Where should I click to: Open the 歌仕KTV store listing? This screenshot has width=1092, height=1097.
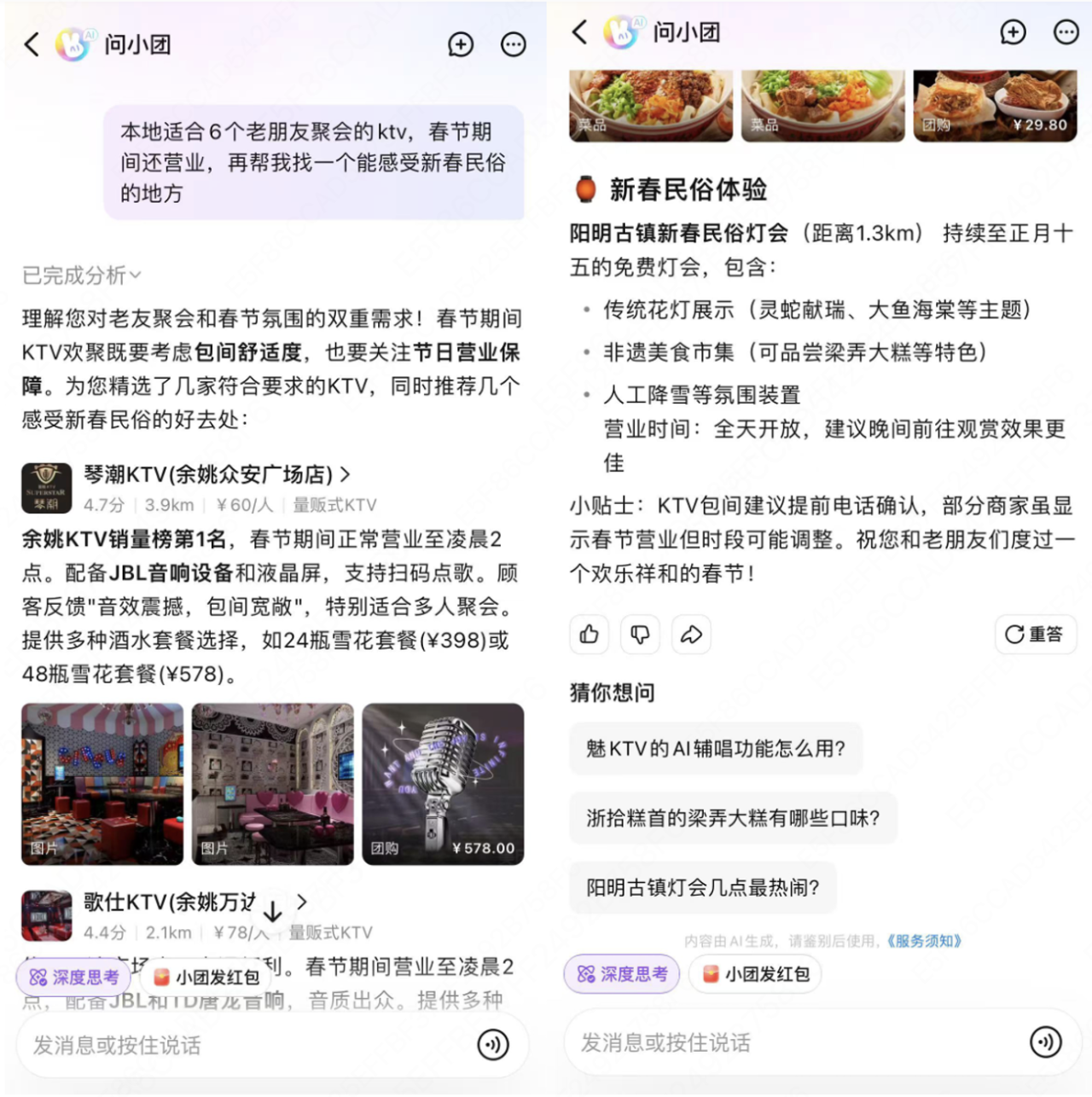(171, 902)
